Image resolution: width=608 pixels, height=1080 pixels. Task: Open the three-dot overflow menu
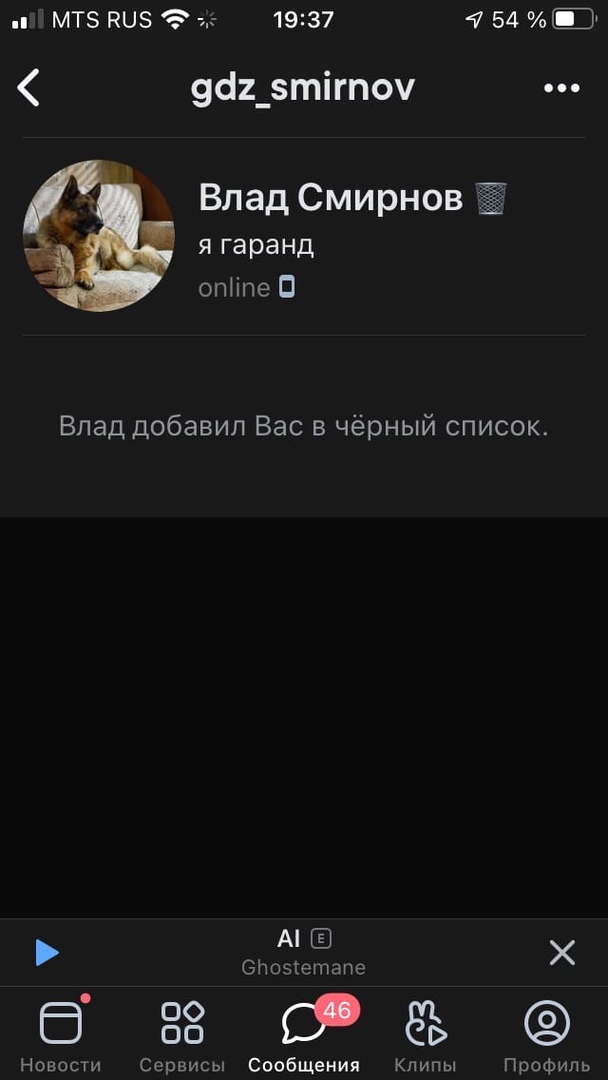tap(561, 88)
